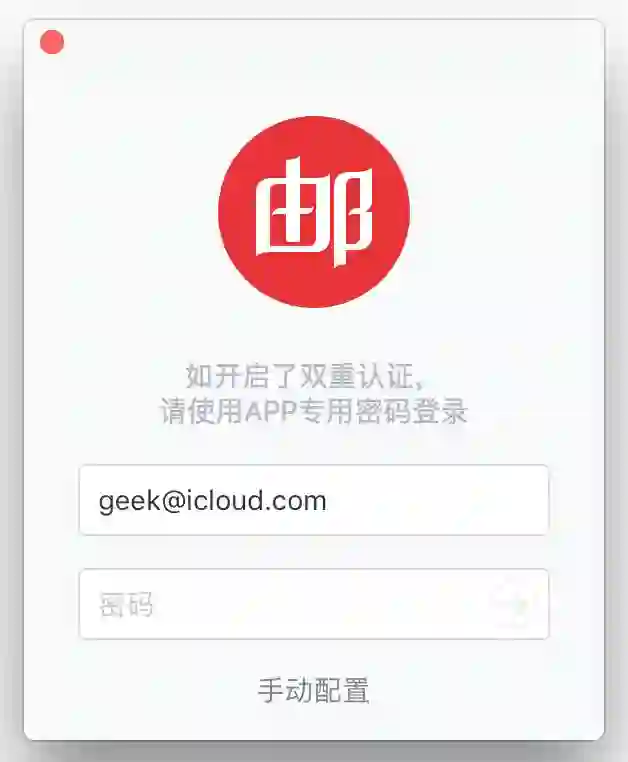628x762 pixels.
Task: Close the login window
Action: (52, 42)
